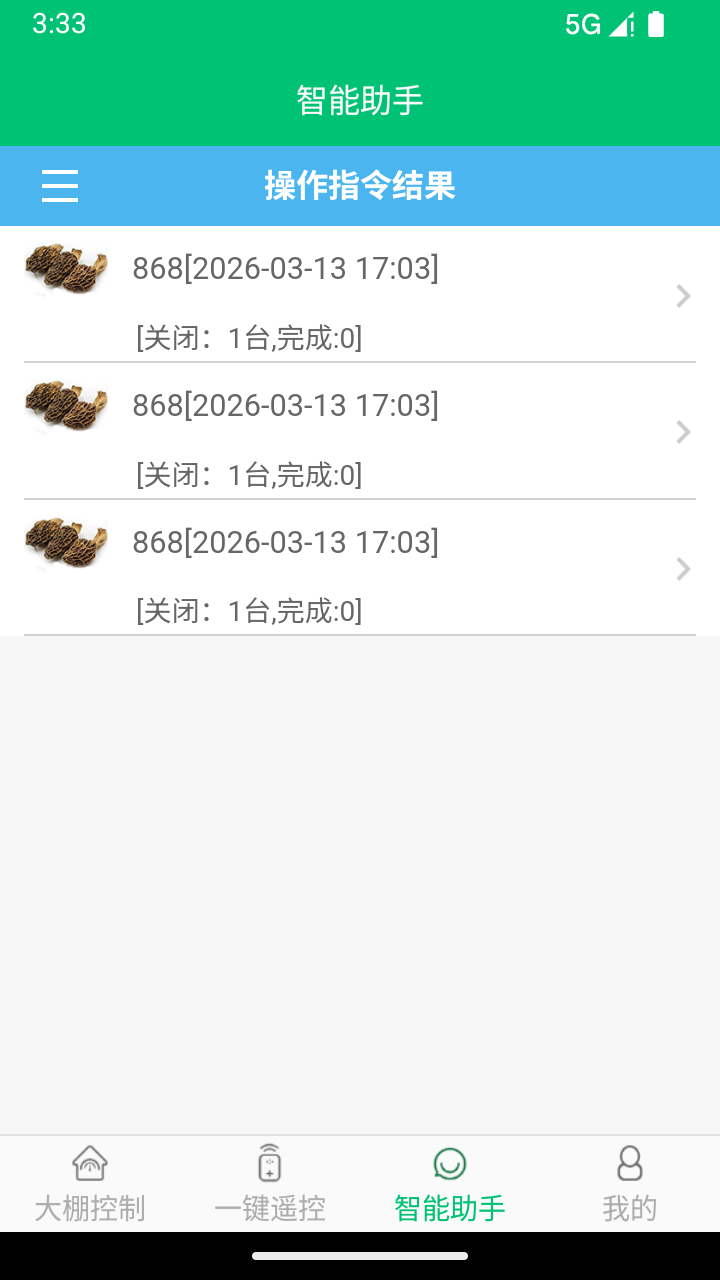Image resolution: width=720 pixels, height=1280 pixels.
Task: Open the last 868 command result row
Action: [x=360, y=569]
